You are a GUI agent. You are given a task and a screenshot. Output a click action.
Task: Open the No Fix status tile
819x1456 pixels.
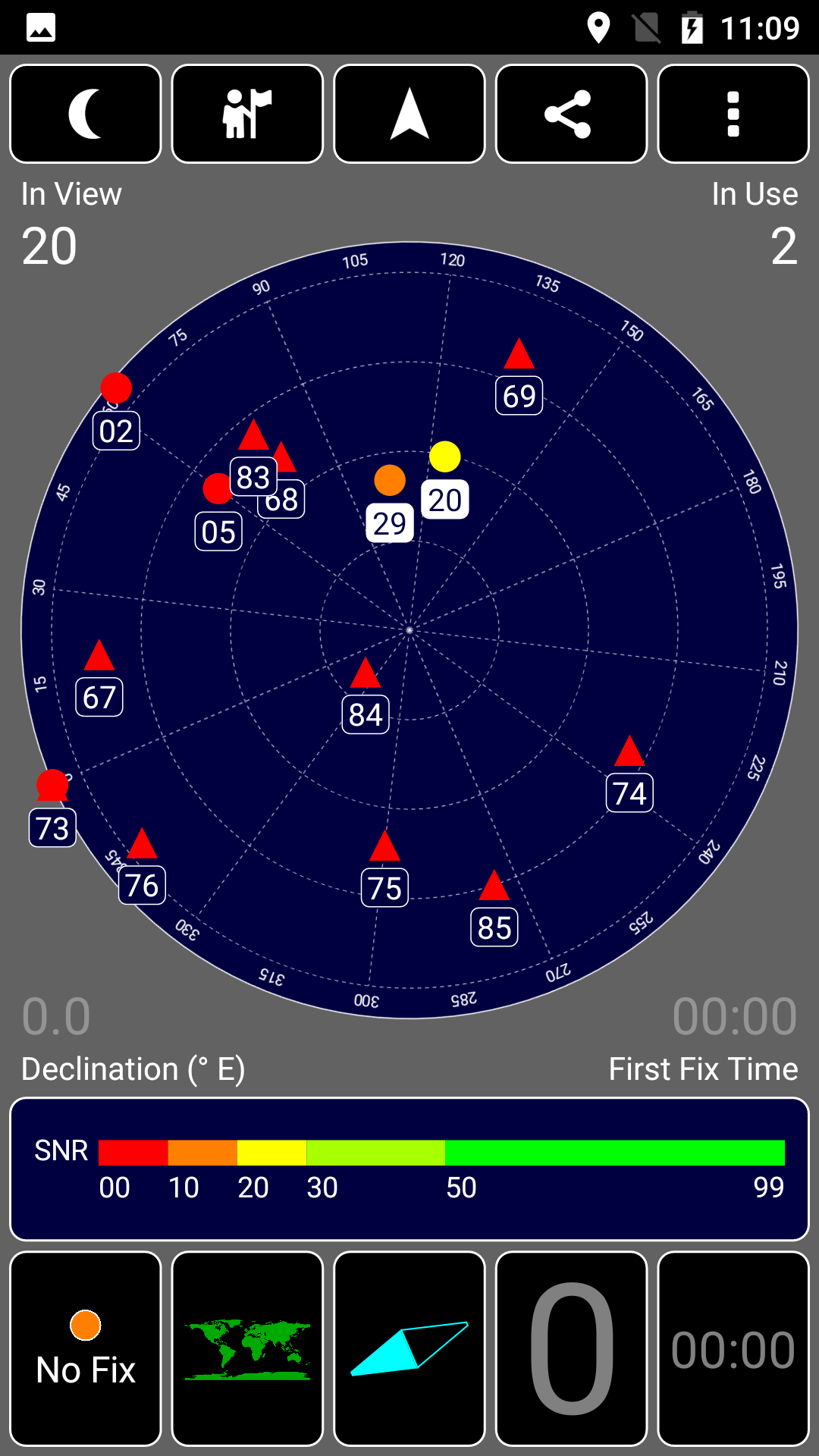[x=86, y=1349]
